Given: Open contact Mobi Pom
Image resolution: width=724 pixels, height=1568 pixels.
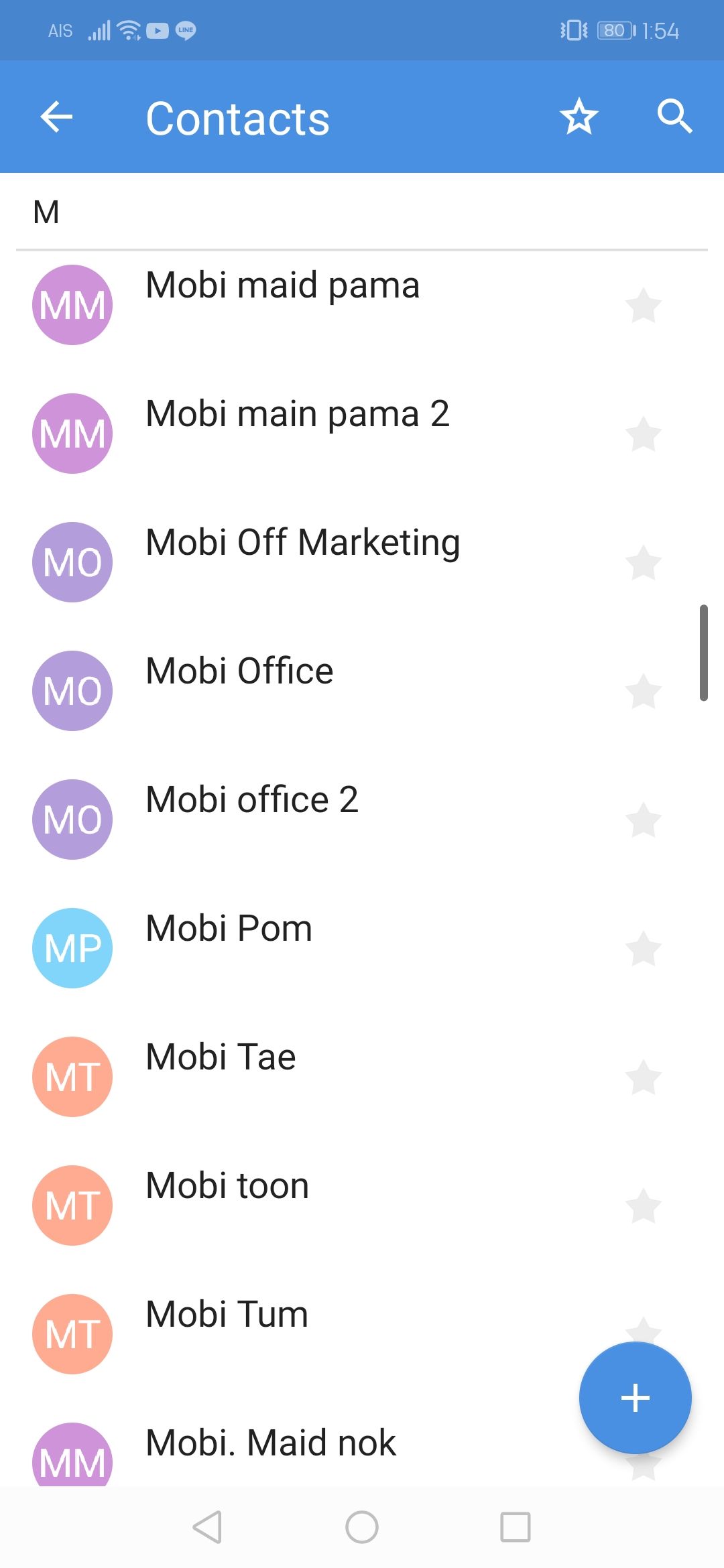Looking at the screenshot, I should pyautogui.click(x=229, y=929).
